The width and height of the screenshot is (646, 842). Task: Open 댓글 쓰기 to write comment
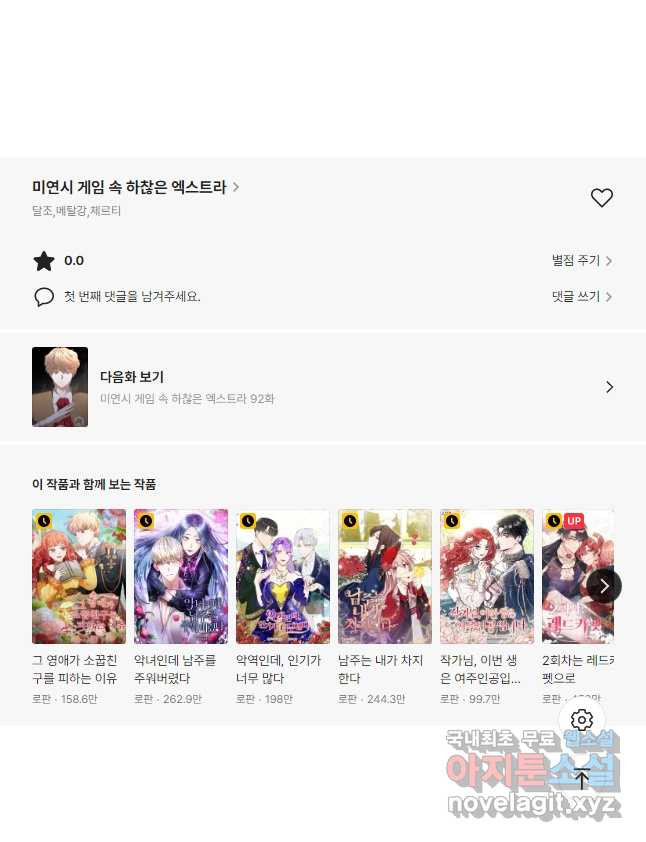581,297
